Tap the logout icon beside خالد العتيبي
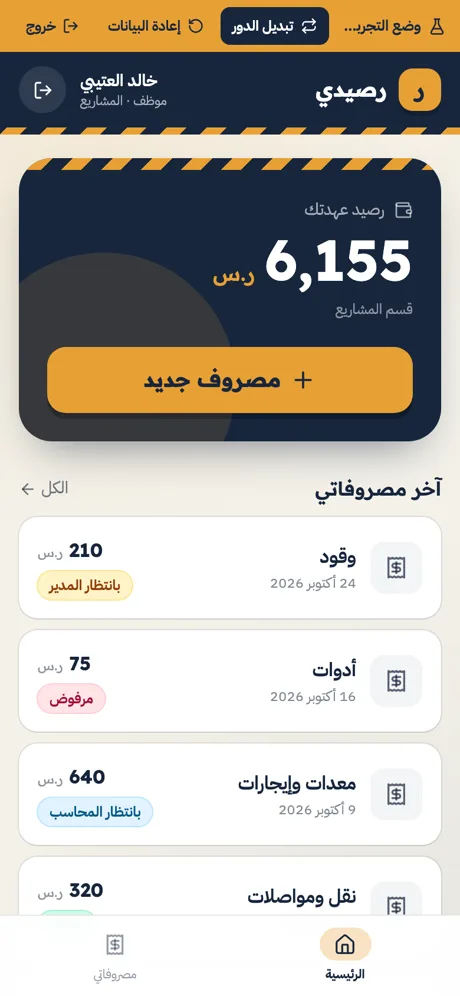The height and width of the screenshot is (996, 460). point(43,90)
